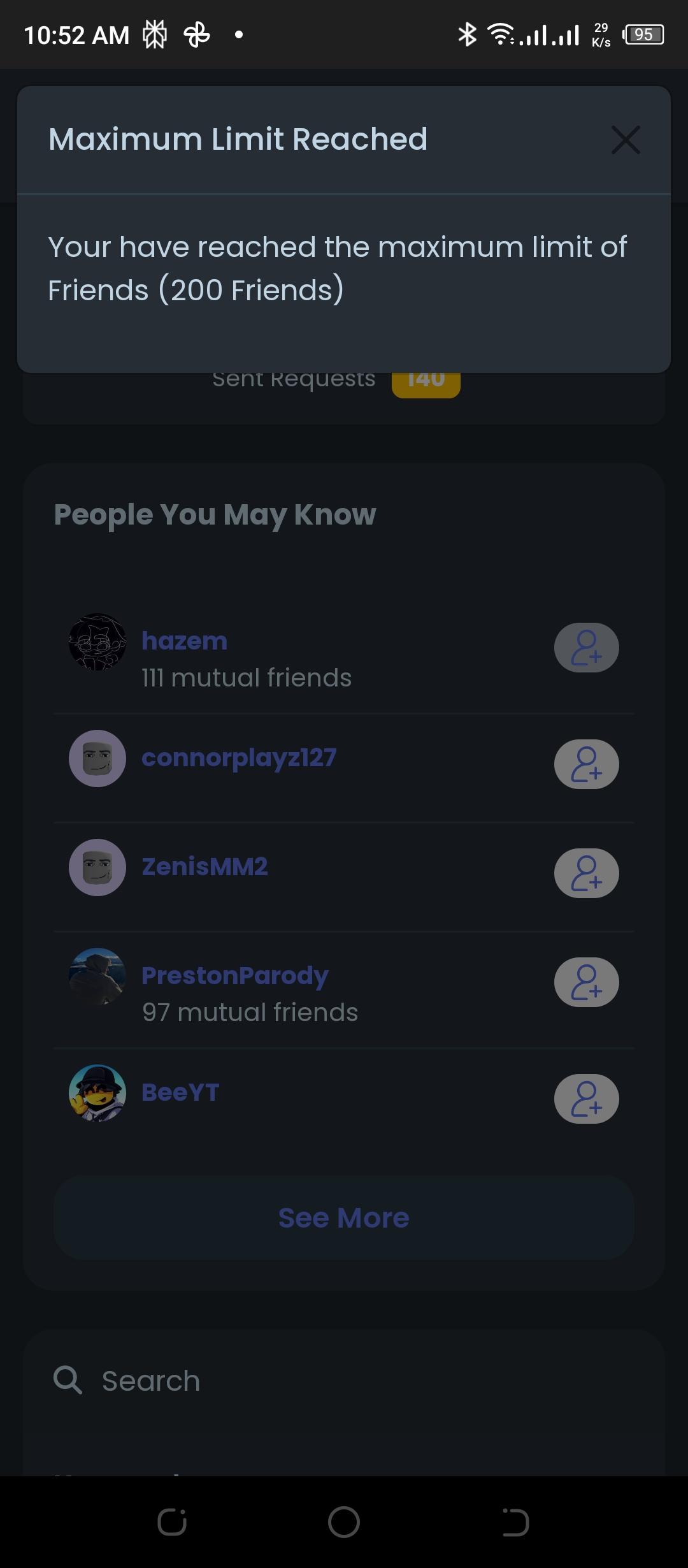Add connorplayz127 as a friend
This screenshot has width=688, height=1568.
pos(586,764)
